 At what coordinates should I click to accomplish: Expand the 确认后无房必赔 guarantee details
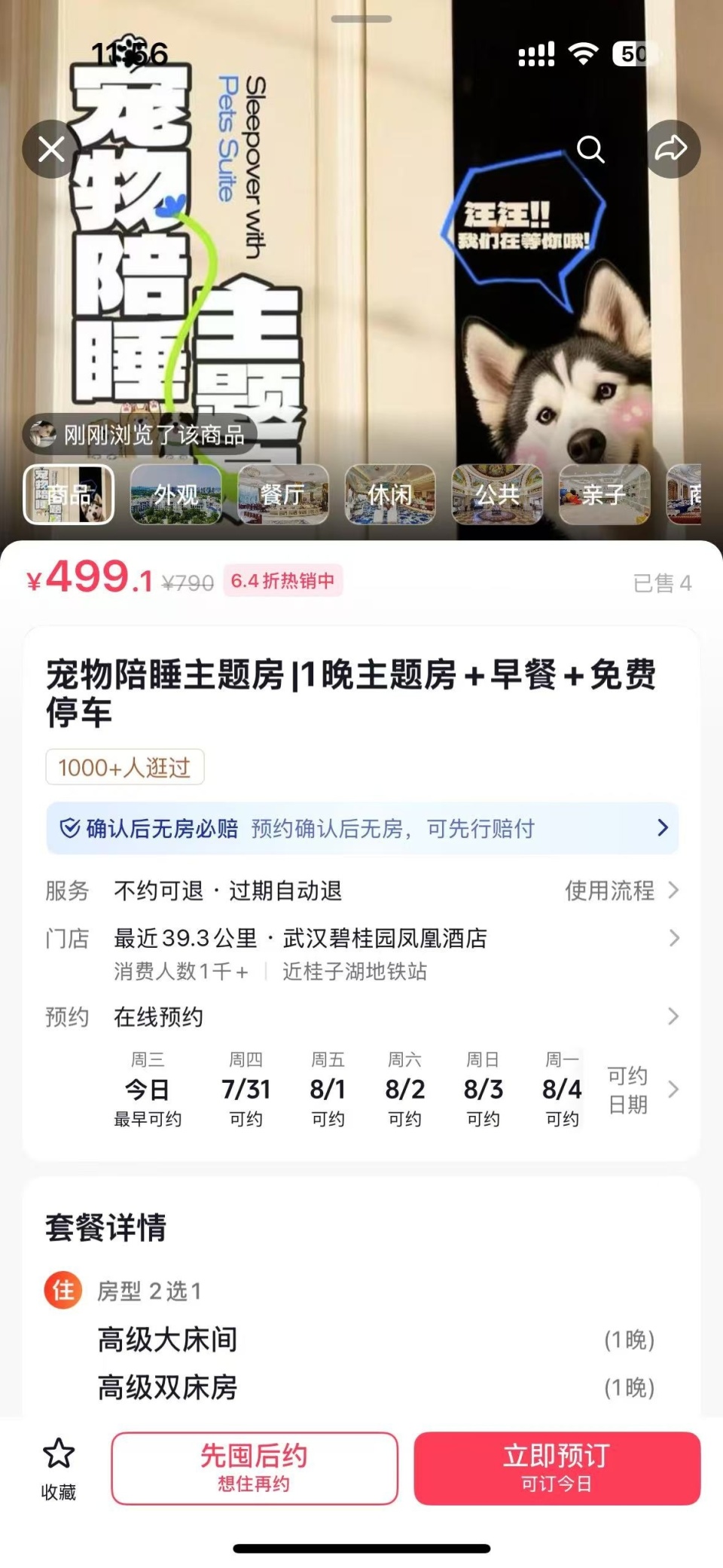coord(661,827)
